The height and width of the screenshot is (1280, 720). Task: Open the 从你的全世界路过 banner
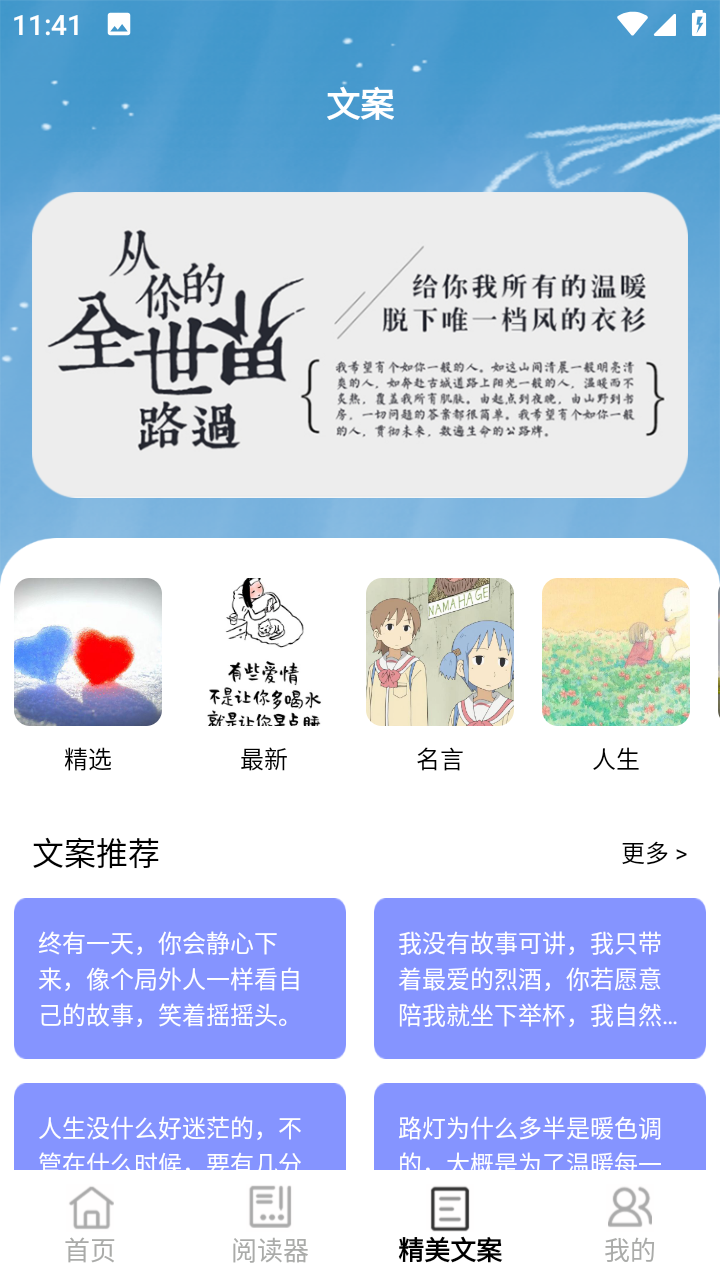click(x=360, y=345)
